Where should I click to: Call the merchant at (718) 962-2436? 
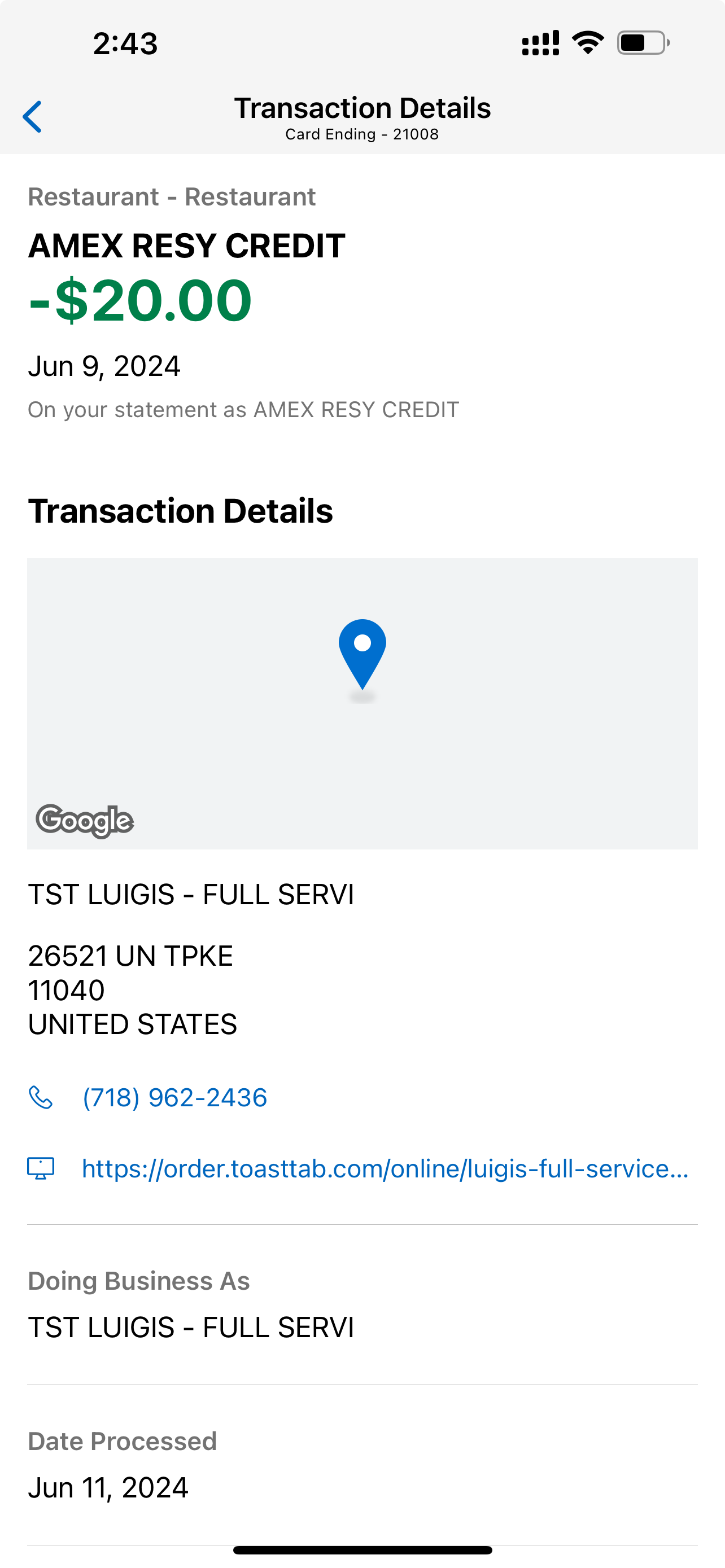[174, 1097]
